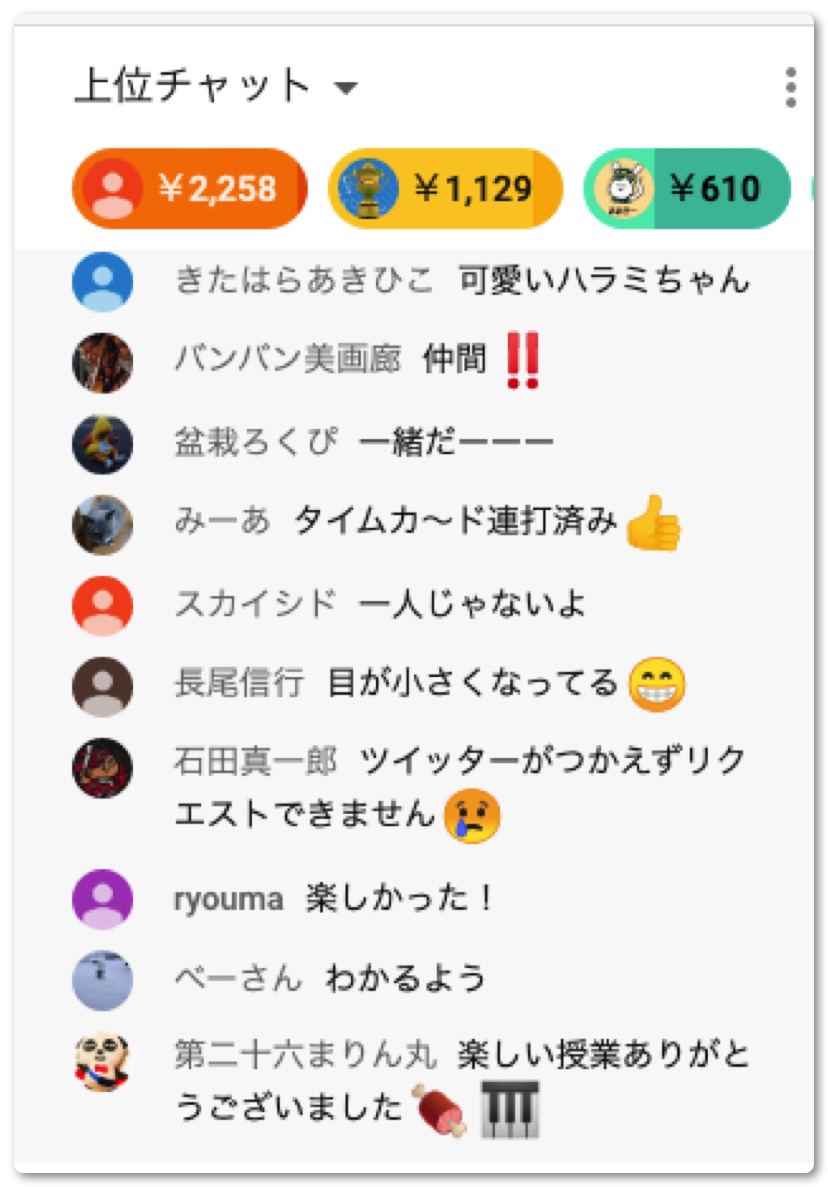
Task: Open the ¥2,258 Super Chat chip
Action: [x=190, y=188]
